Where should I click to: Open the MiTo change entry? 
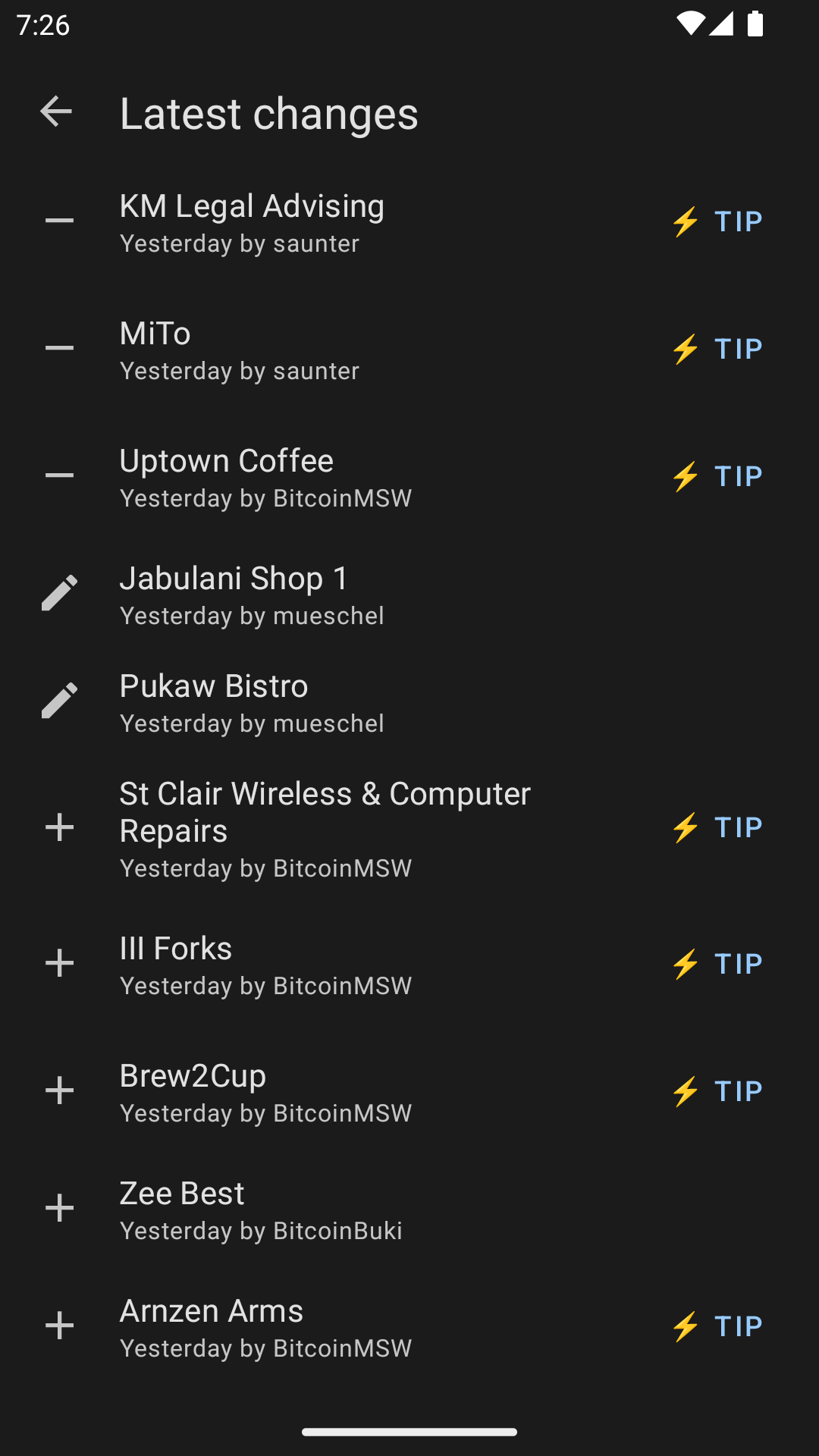coord(409,349)
